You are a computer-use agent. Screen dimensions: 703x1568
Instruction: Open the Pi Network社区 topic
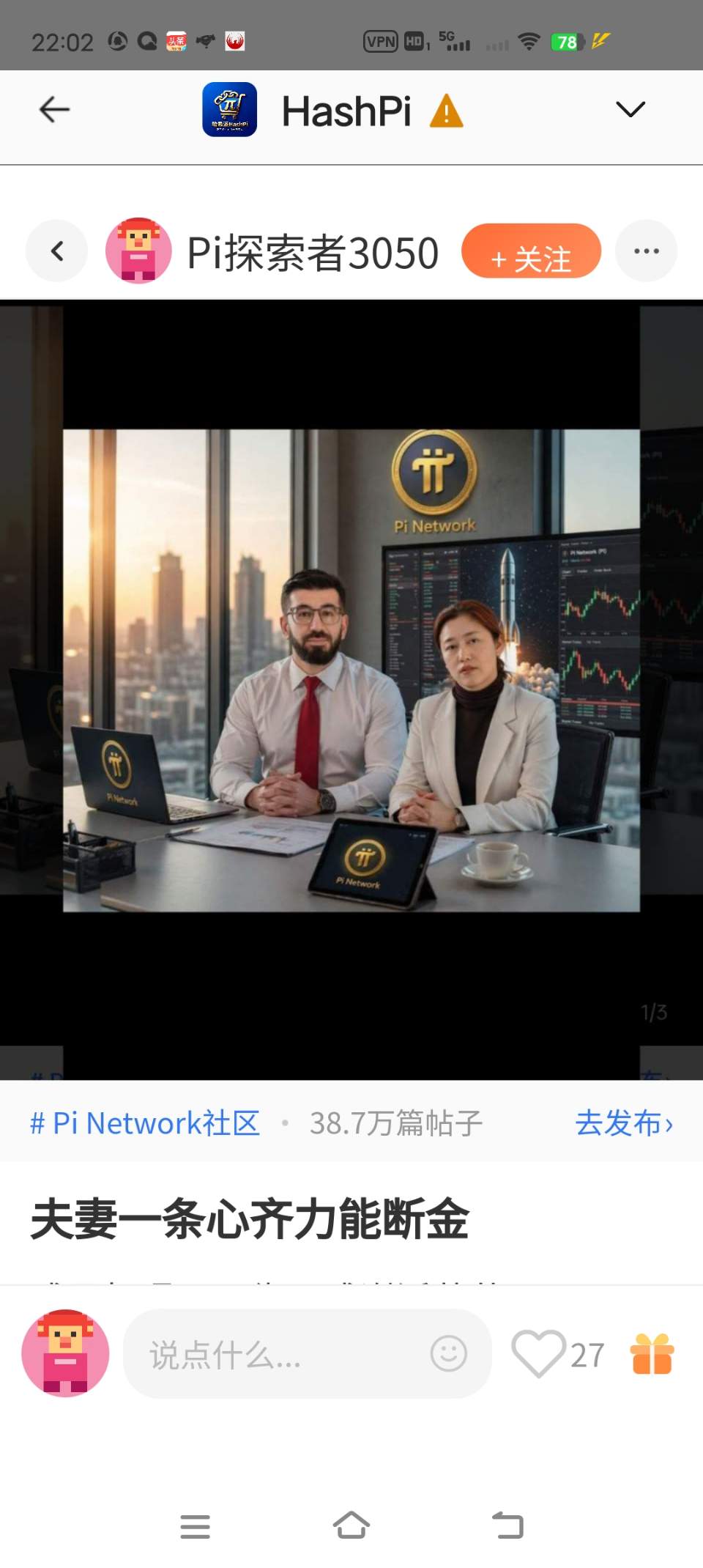point(145,1123)
